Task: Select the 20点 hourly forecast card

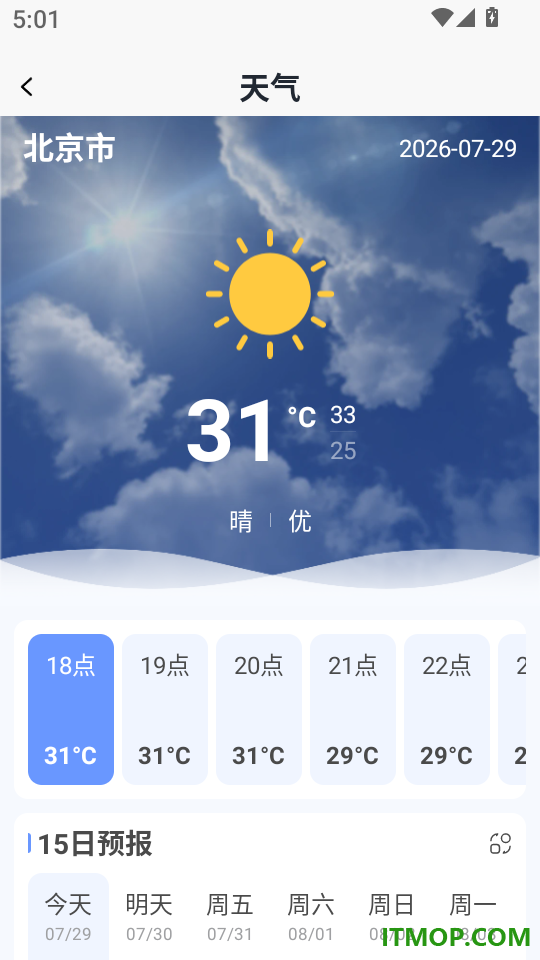Action: (259, 709)
